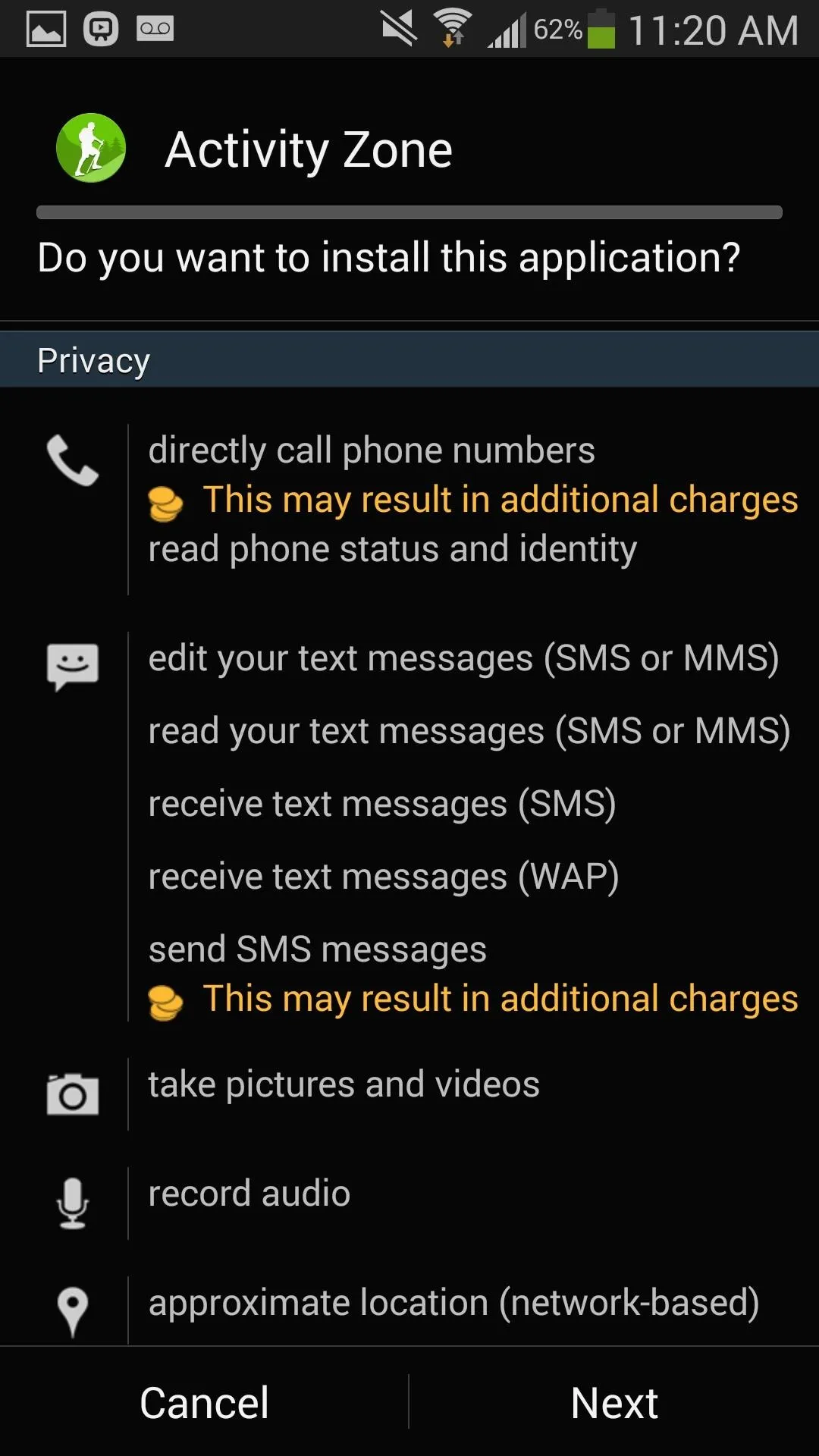This screenshot has width=819, height=1456.
Task: Cancel the Activity Zone installation
Action: [x=204, y=1402]
